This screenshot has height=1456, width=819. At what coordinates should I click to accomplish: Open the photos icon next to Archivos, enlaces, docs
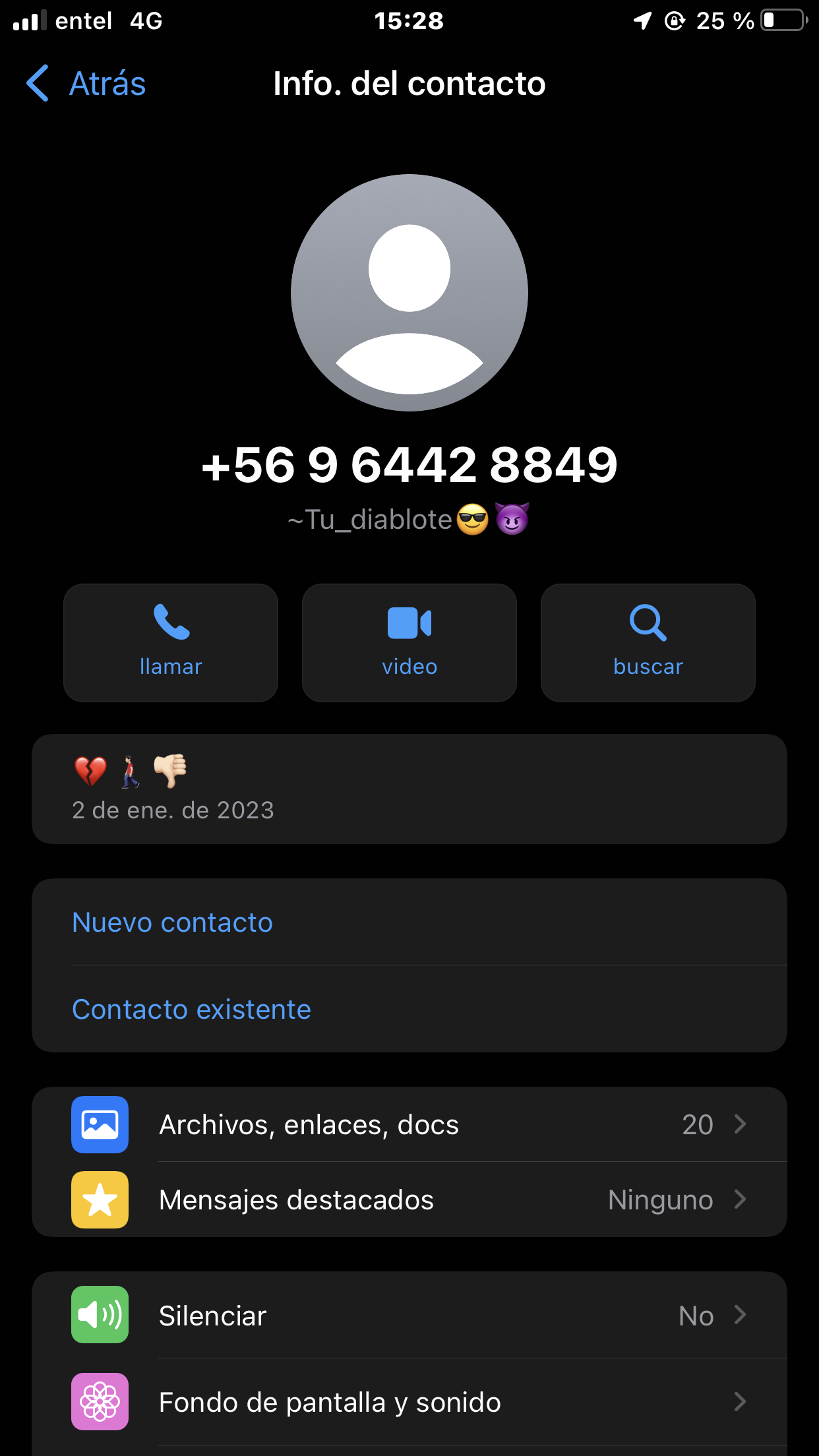[100, 1125]
